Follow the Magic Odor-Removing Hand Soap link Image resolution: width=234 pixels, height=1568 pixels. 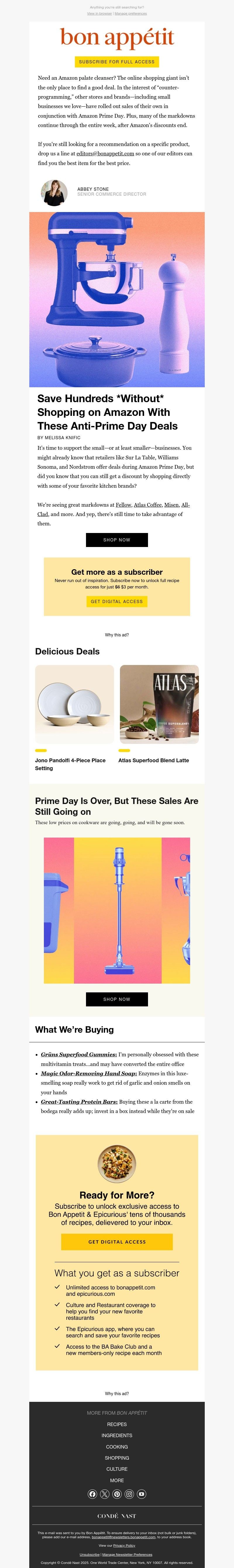point(88,1073)
